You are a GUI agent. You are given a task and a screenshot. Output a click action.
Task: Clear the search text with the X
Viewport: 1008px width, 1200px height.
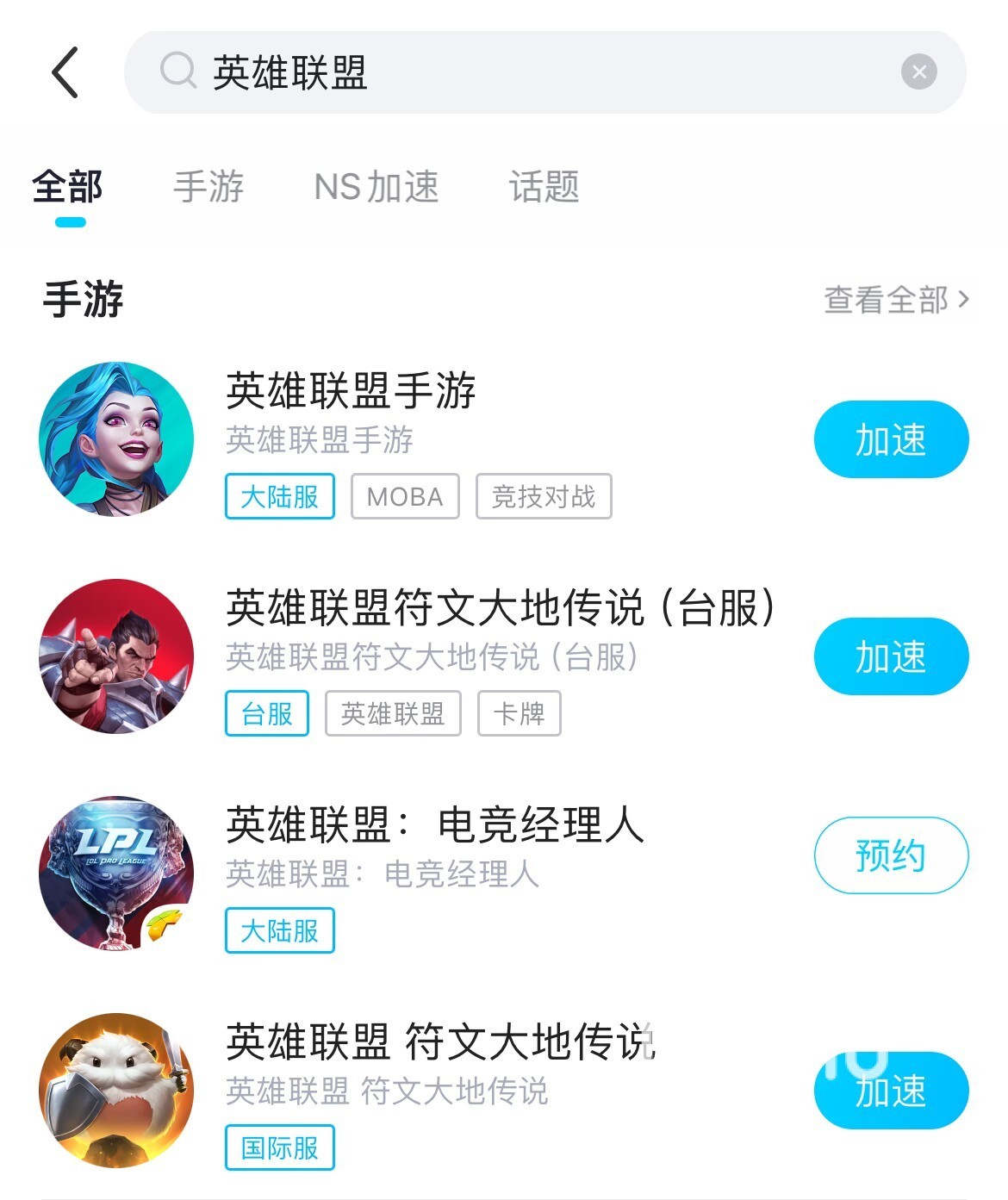918,72
